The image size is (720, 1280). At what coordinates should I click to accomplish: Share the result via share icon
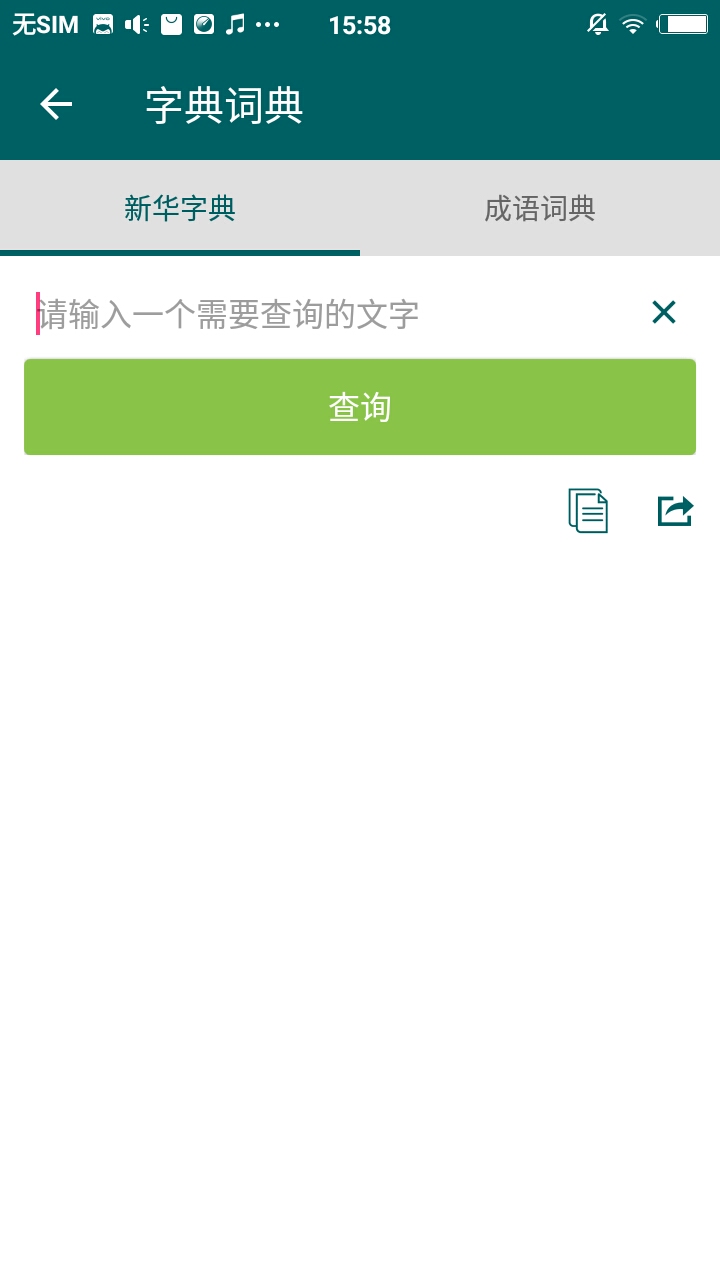coord(675,510)
